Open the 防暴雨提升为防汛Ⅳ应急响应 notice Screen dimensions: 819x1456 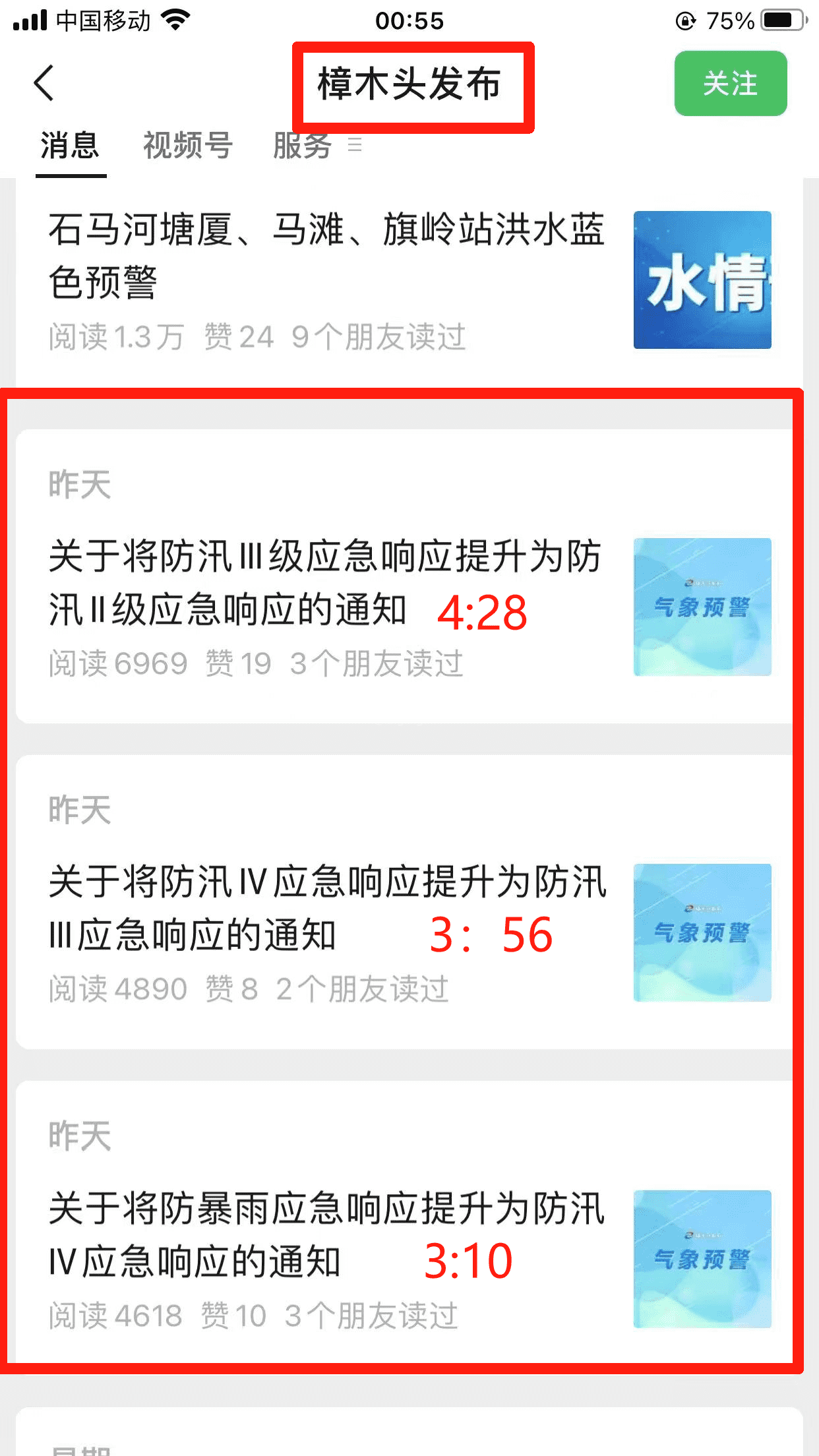click(326, 1234)
